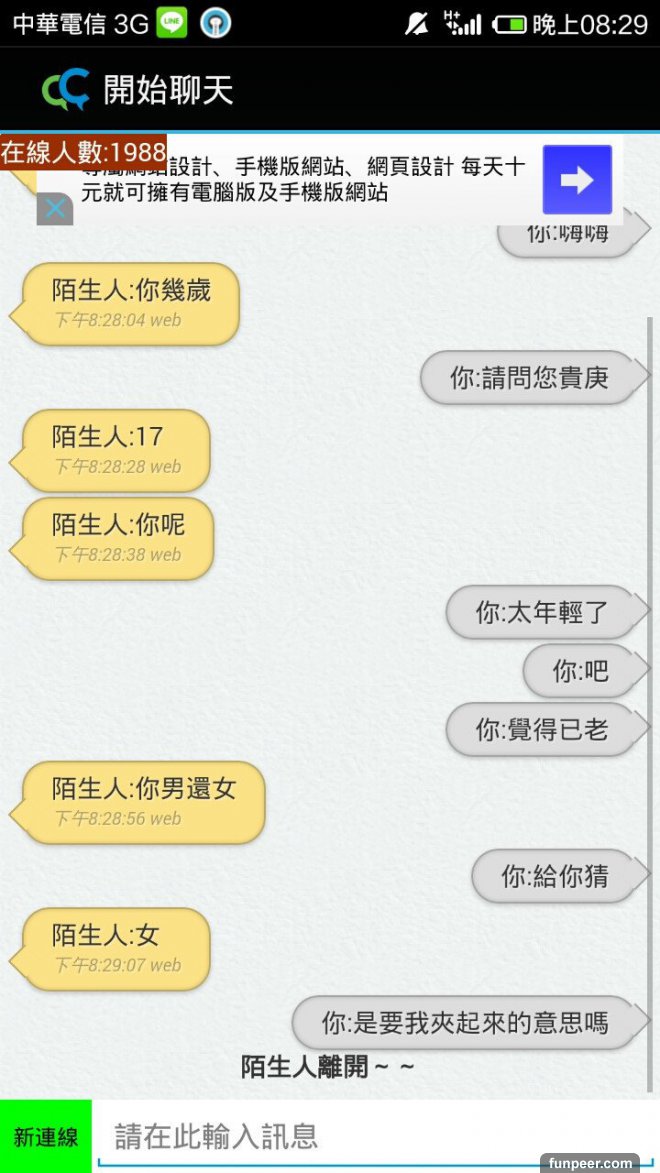This screenshot has width=660, height=1173.
Task: Open the ad via blue arrow button
Action: (577, 180)
